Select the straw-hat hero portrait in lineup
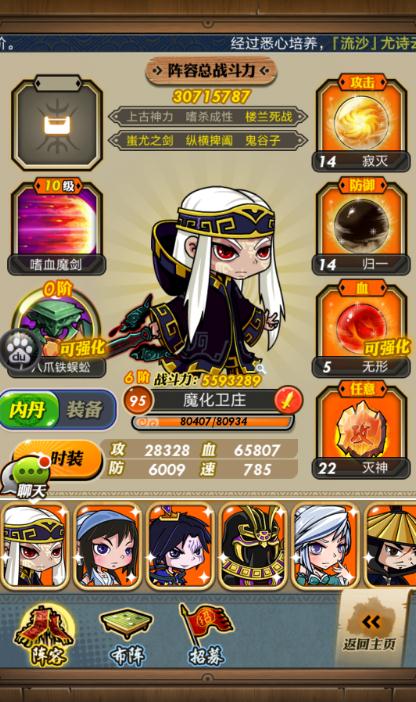Screen dimensions: 416x702 [391, 546]
